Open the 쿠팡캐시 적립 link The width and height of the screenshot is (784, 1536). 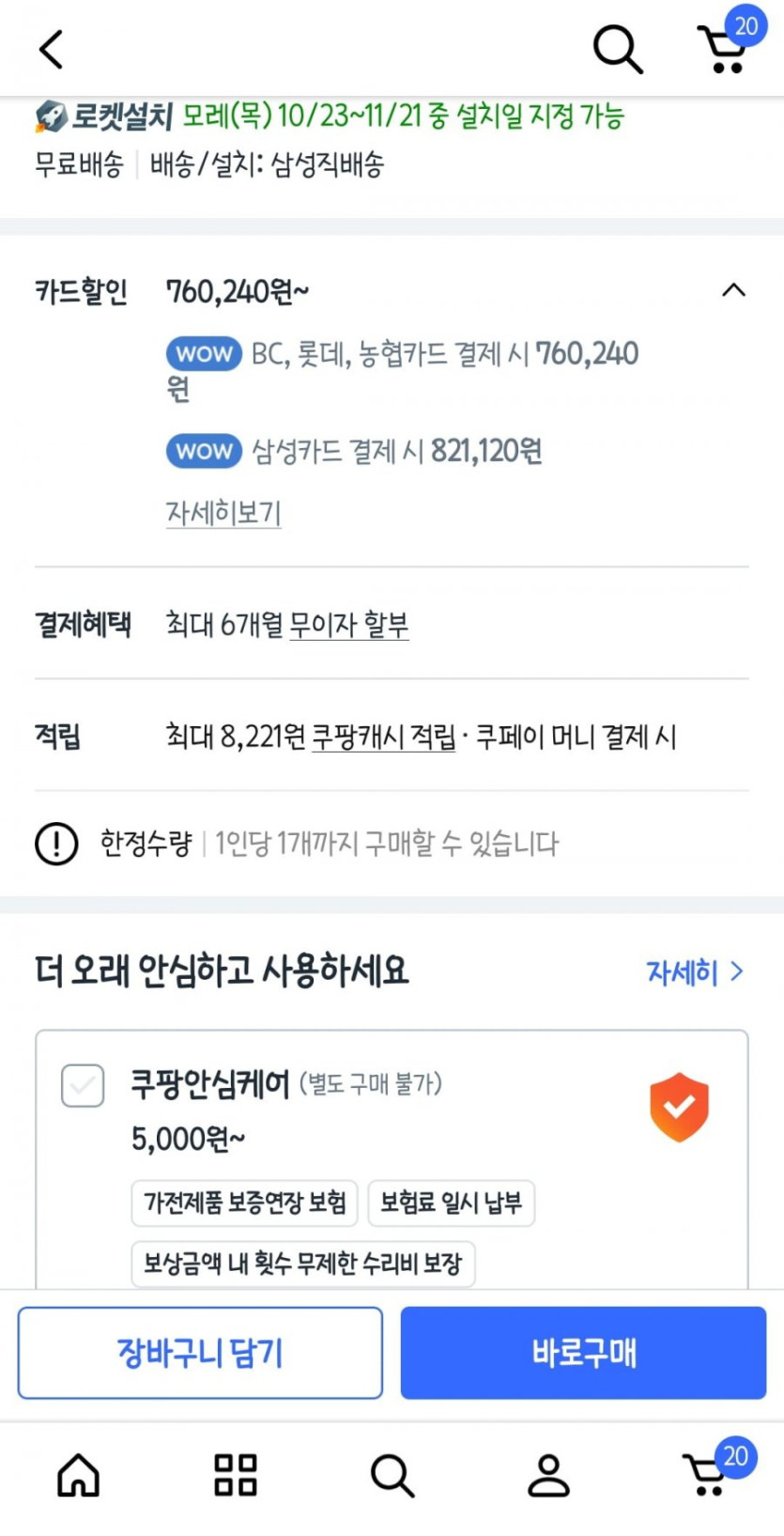pos(383,737)
